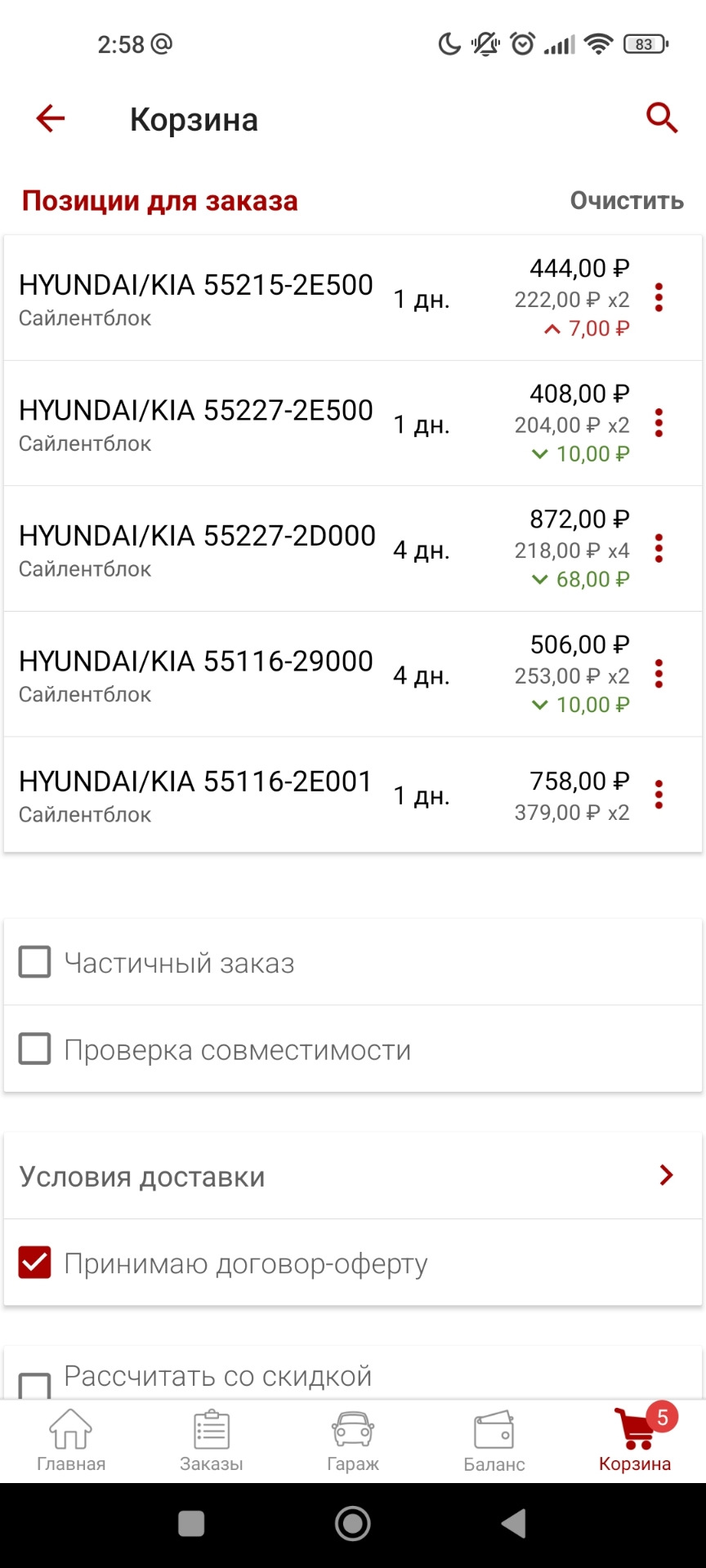Open the kebab menu beside 55116-29000

coord(659,675)
